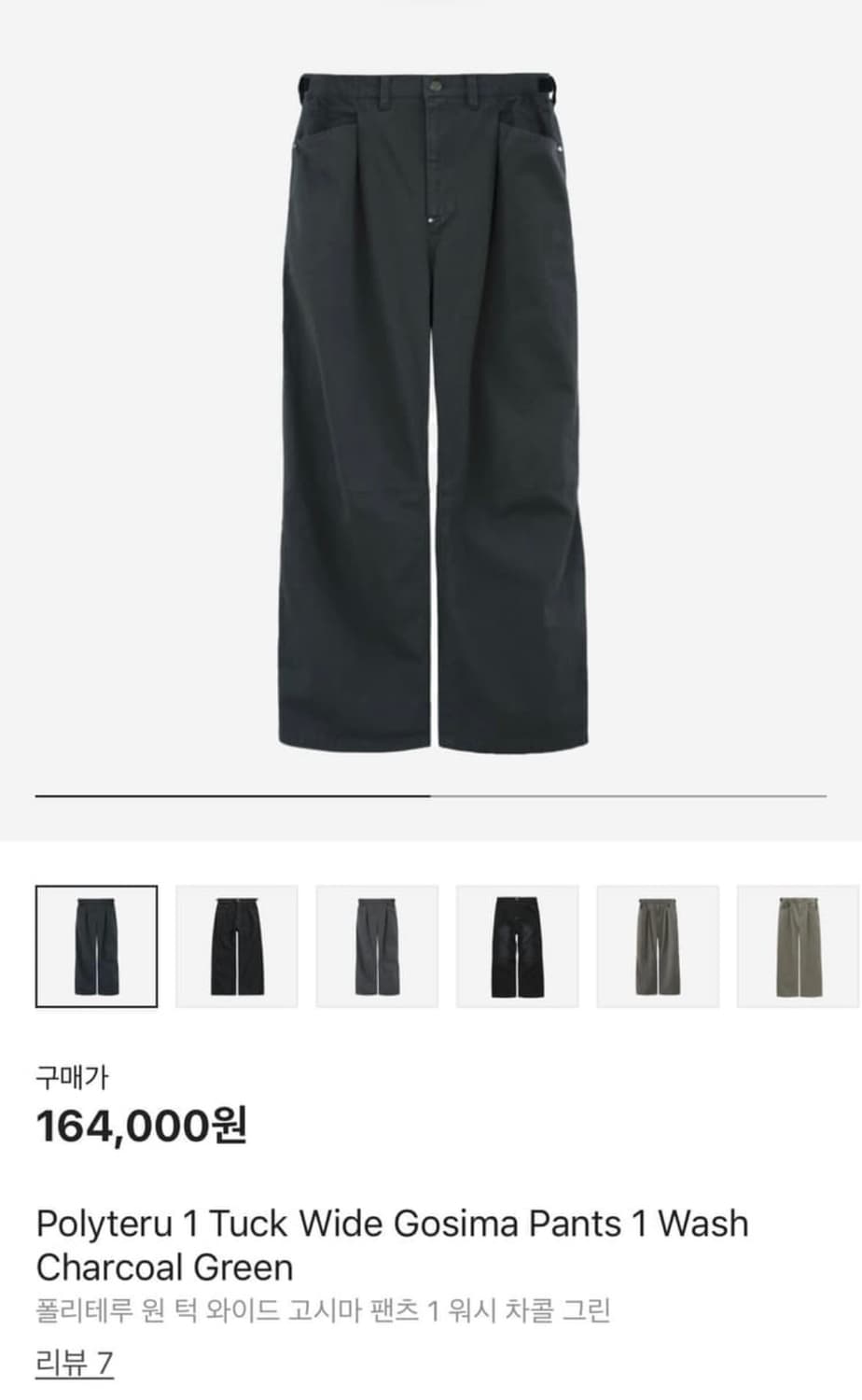
Task: Choose the currently outlined charcoal green thumbnail
Action: 96,946
